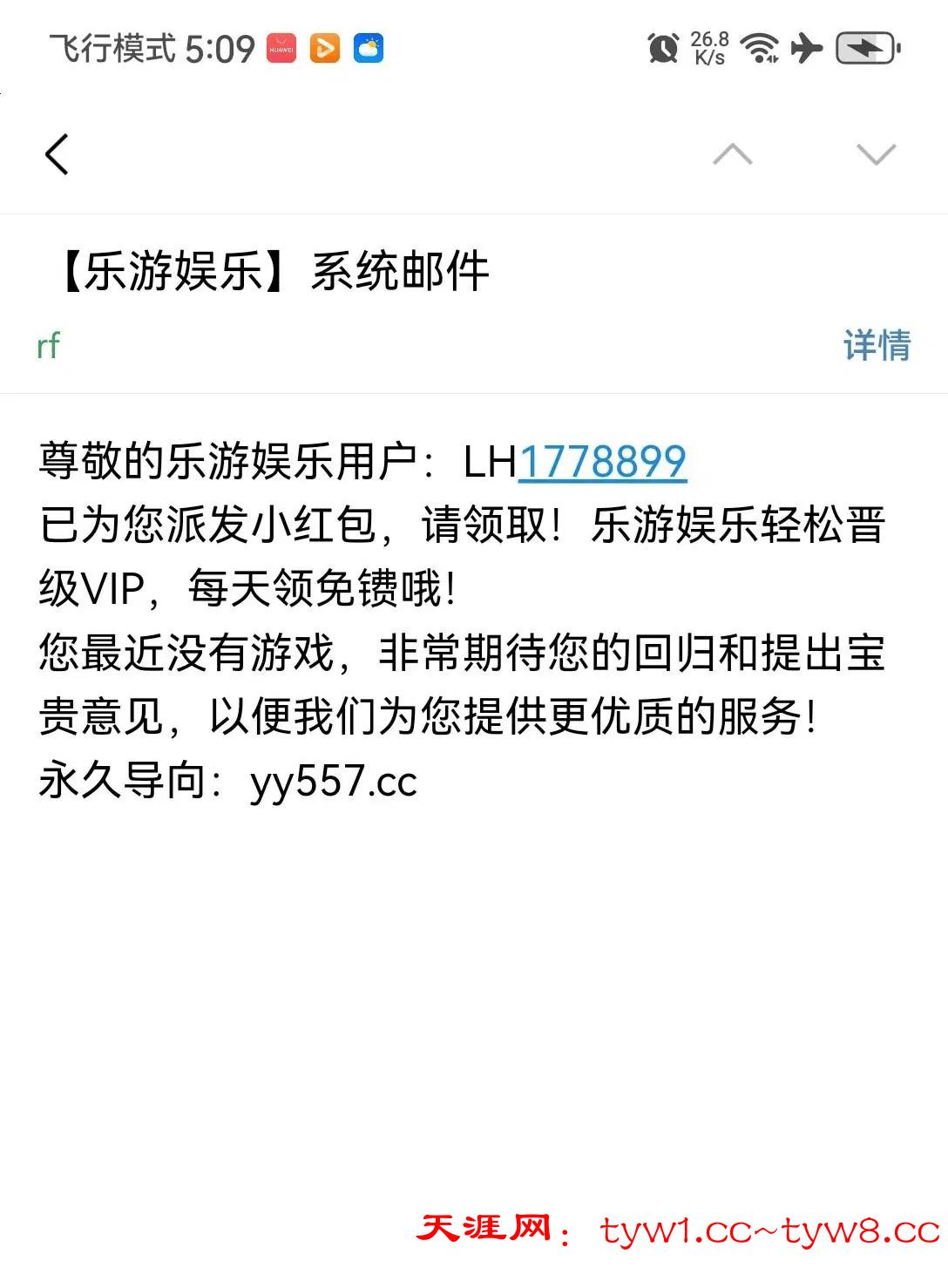
Task: Jump to the next email
Action: [x=876, y=155]
